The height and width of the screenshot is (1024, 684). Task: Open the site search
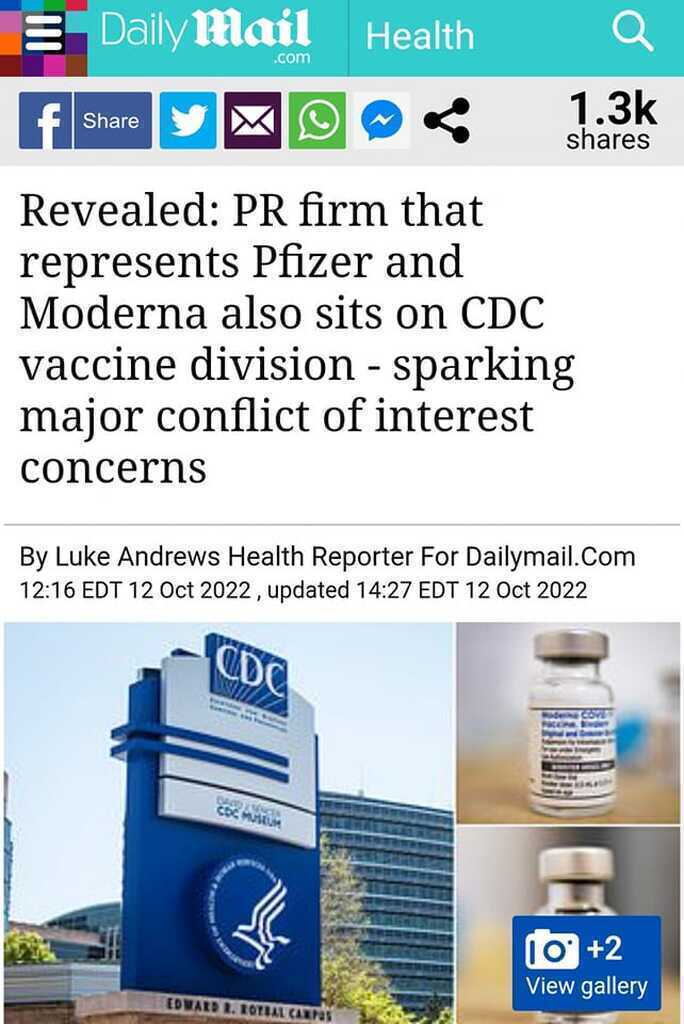click(631, 33)
